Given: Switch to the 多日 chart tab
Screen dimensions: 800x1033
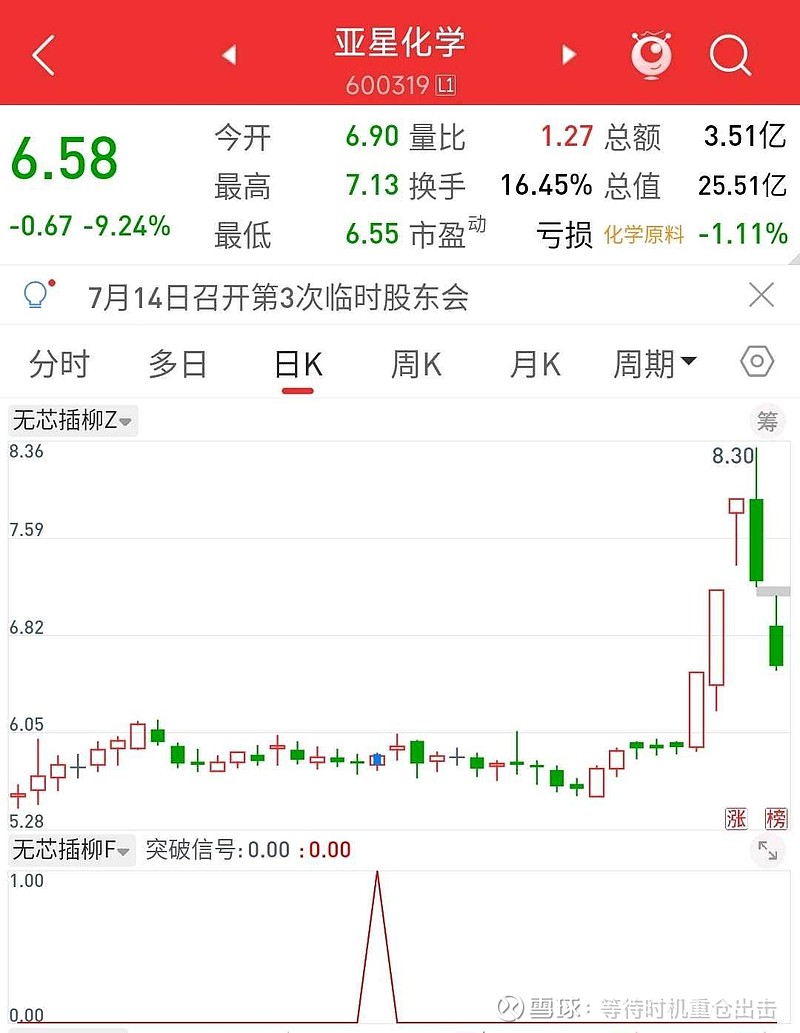Looking at the screenshot, I should (x=177, y=365).
